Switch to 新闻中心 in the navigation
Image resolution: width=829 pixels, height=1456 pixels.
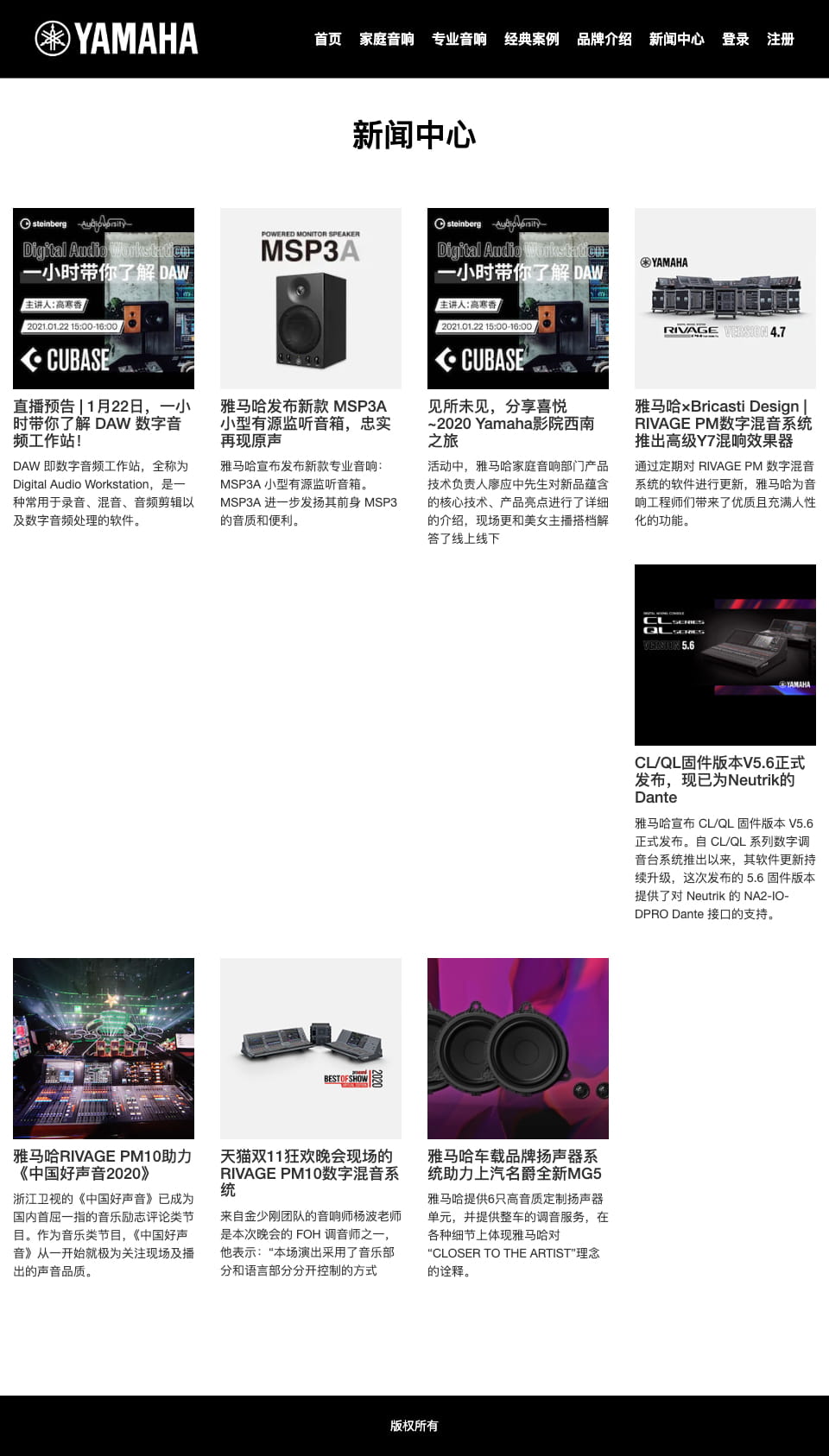[676, 39]
